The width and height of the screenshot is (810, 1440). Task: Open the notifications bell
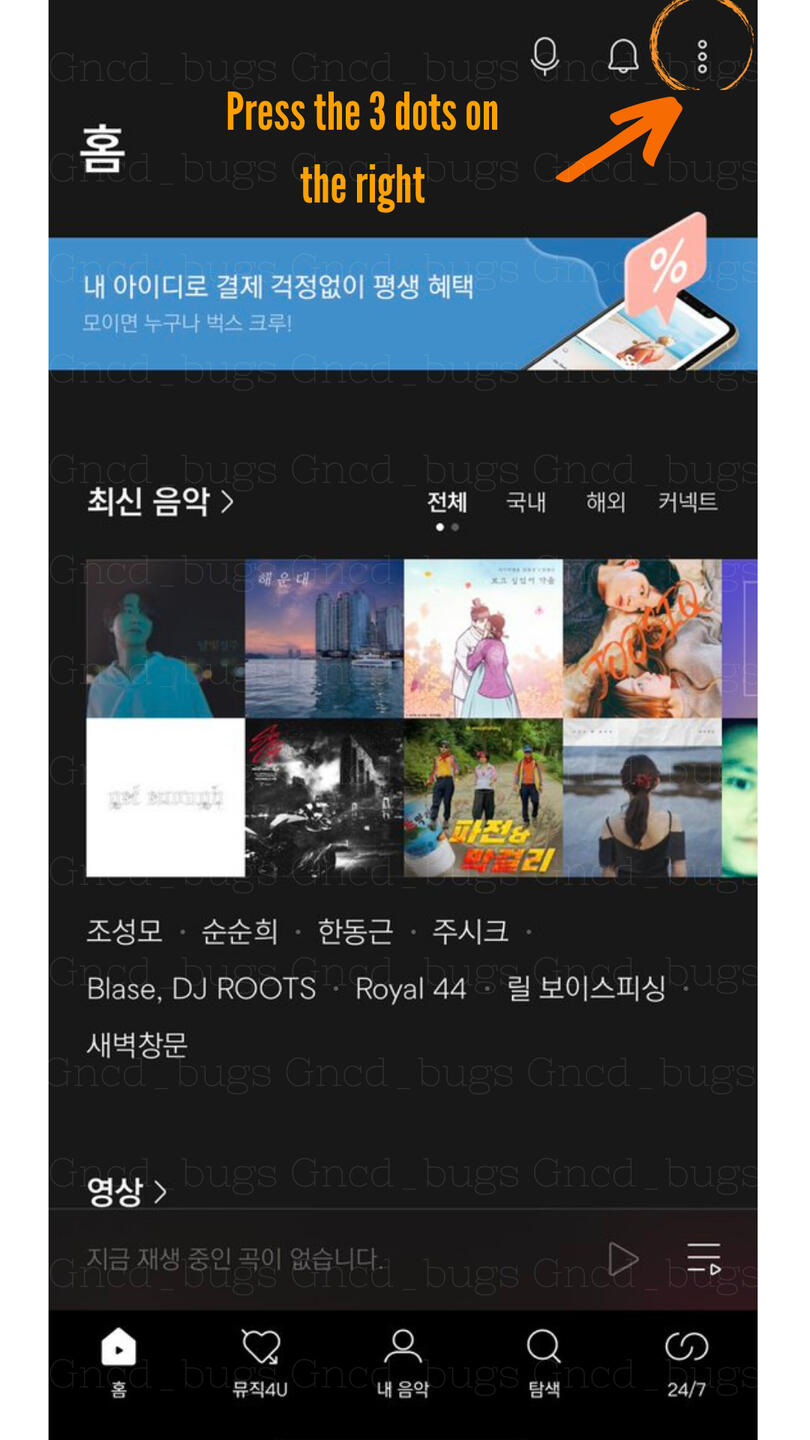click(623, 57)
